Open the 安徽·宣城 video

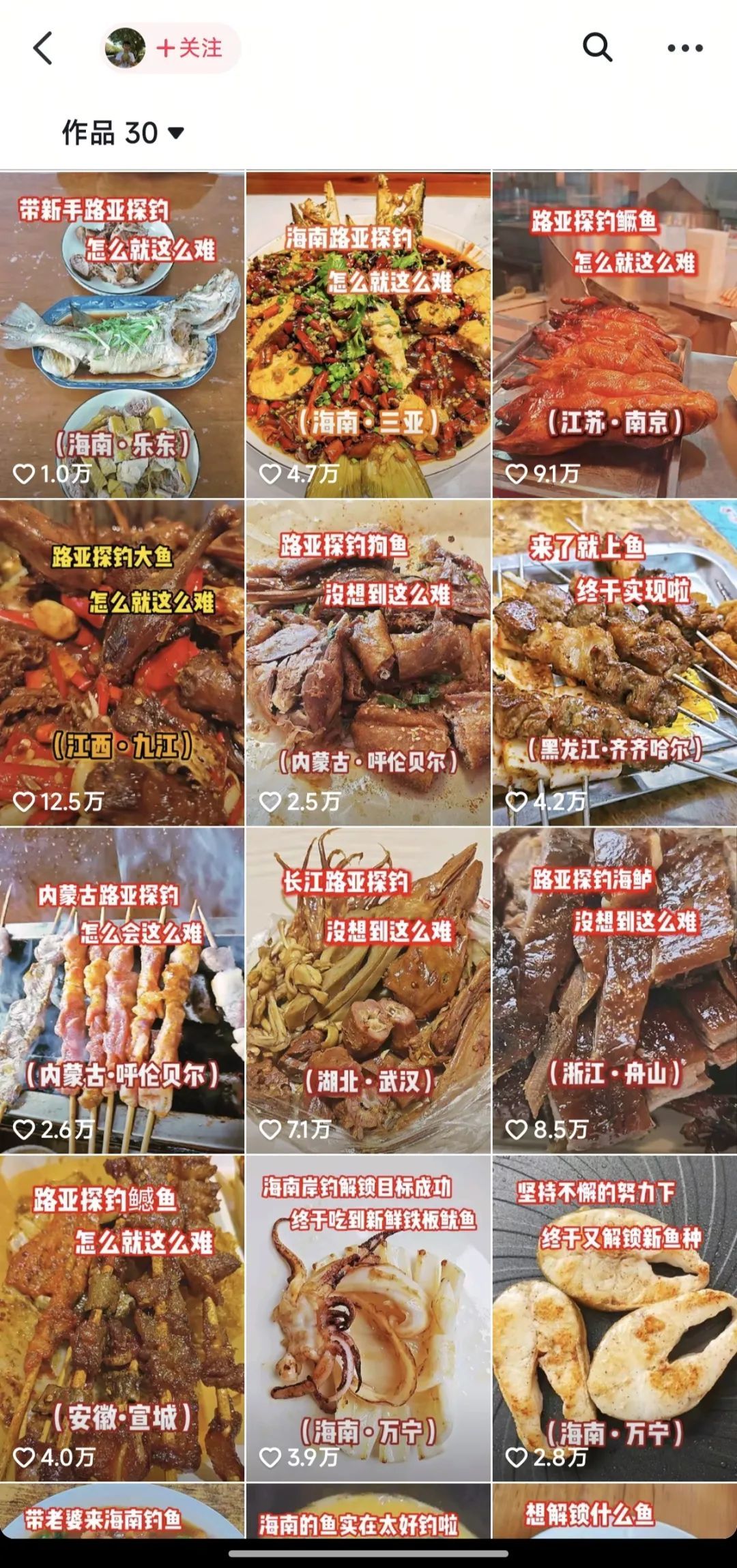122,1318
